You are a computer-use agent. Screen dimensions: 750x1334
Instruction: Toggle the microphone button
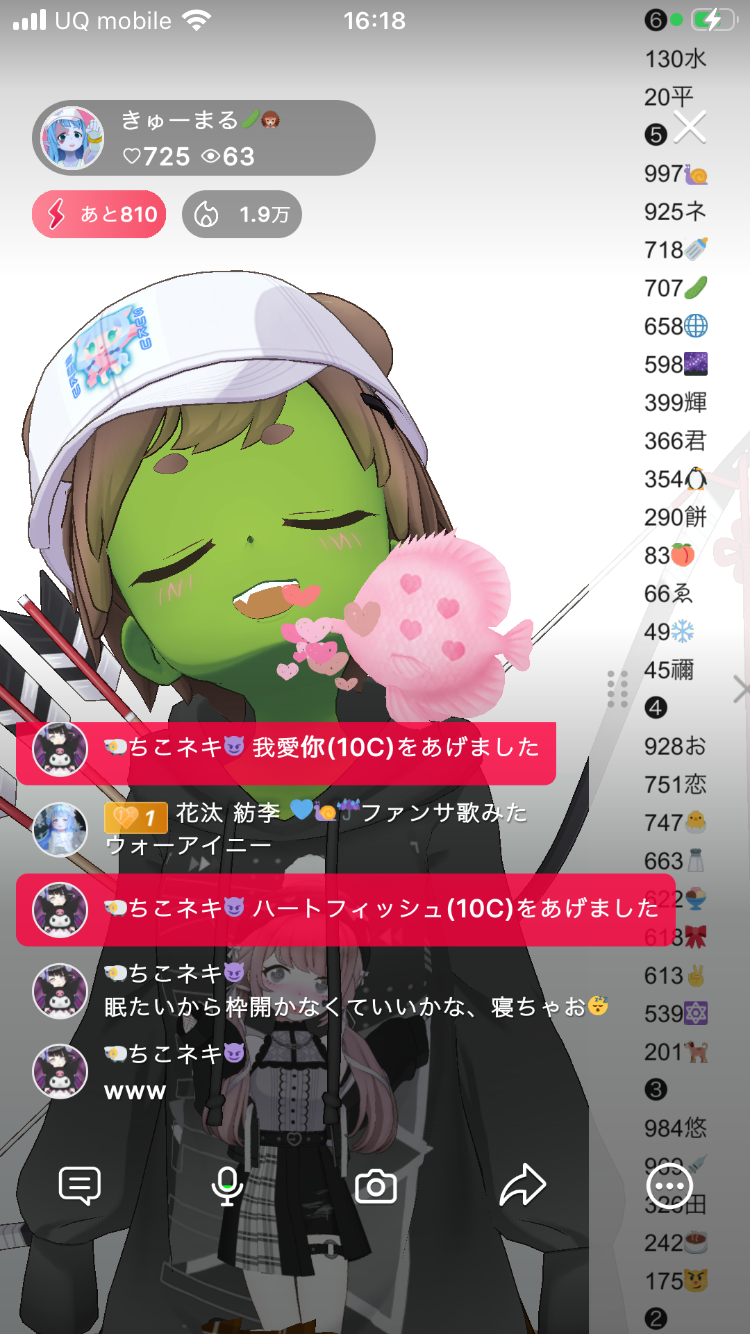[x=227, y=1186]
